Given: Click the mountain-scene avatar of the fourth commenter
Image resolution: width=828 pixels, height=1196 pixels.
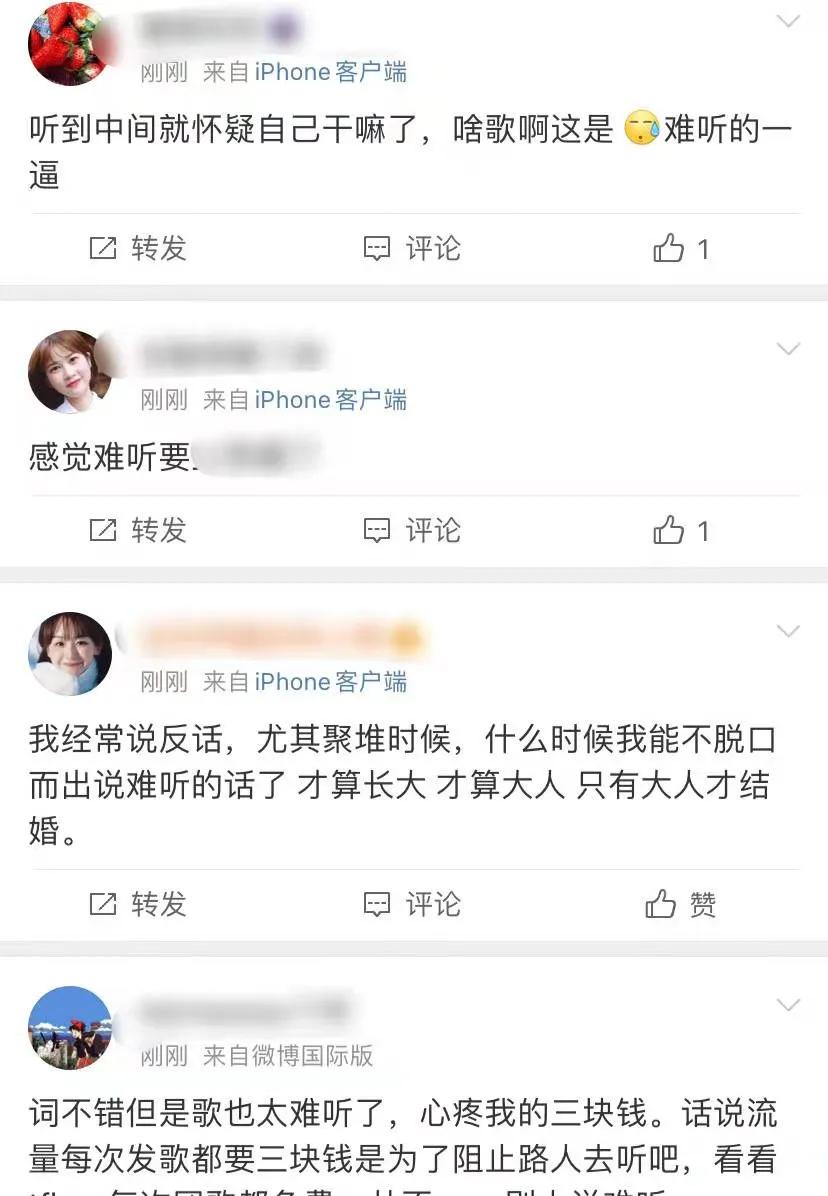Looking at the screenshot, I should [69, 1030].
